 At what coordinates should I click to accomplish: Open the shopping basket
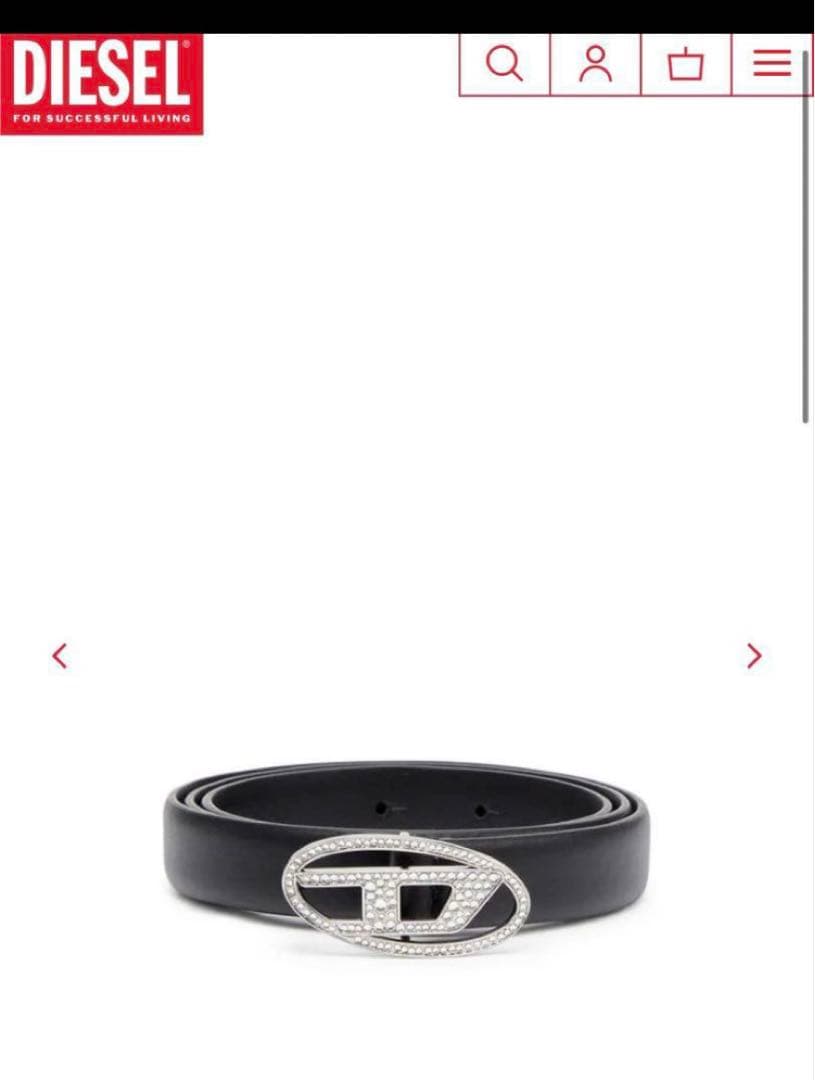(686, 65)
